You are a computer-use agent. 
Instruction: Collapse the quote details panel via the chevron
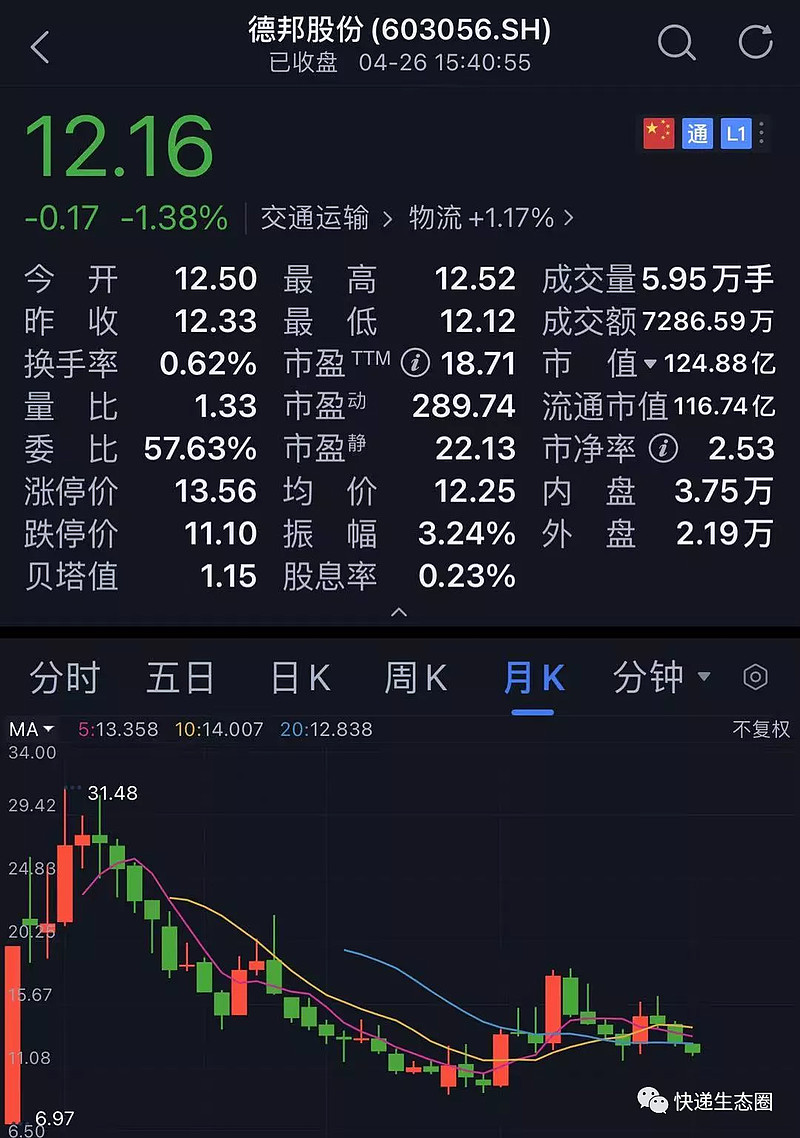(399, 610)
